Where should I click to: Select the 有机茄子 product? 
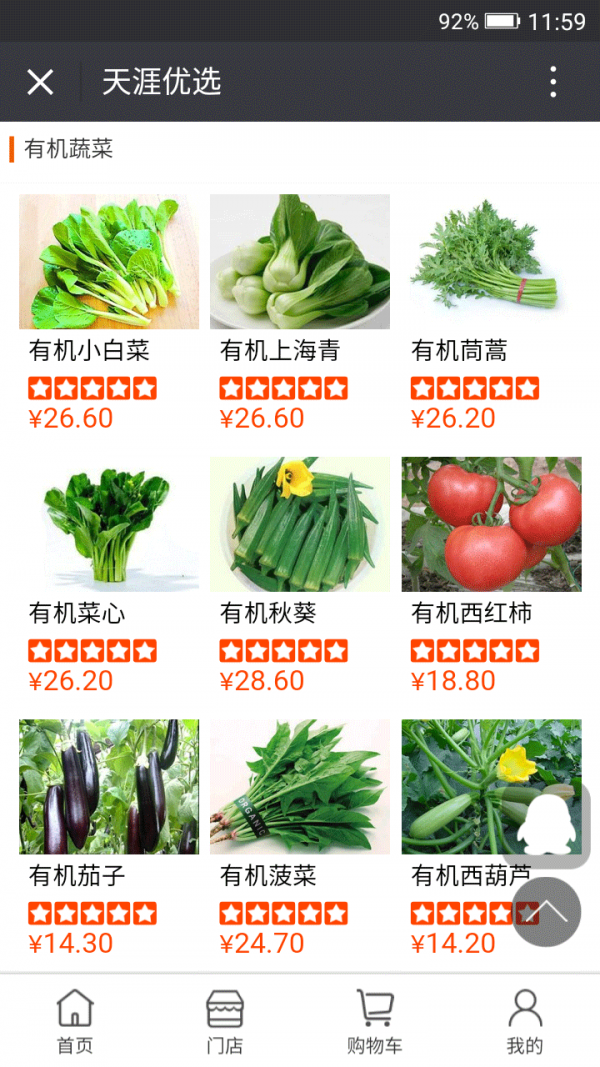click(x=108, y=788)
